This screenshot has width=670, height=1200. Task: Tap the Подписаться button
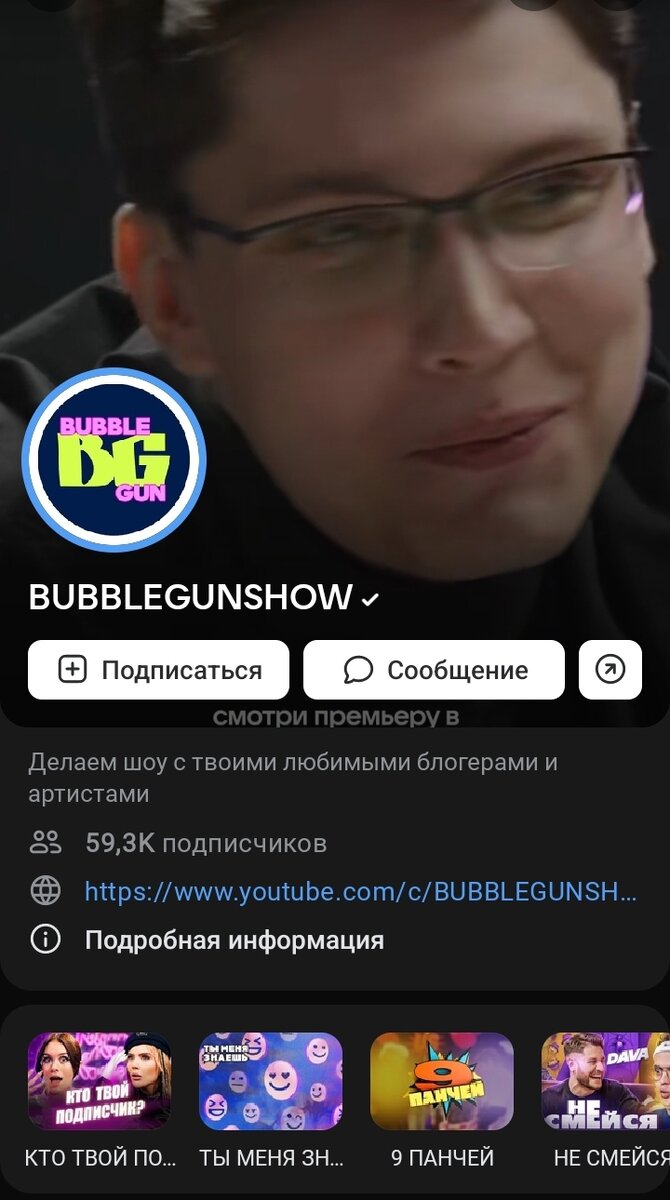[x=158, y=670]
